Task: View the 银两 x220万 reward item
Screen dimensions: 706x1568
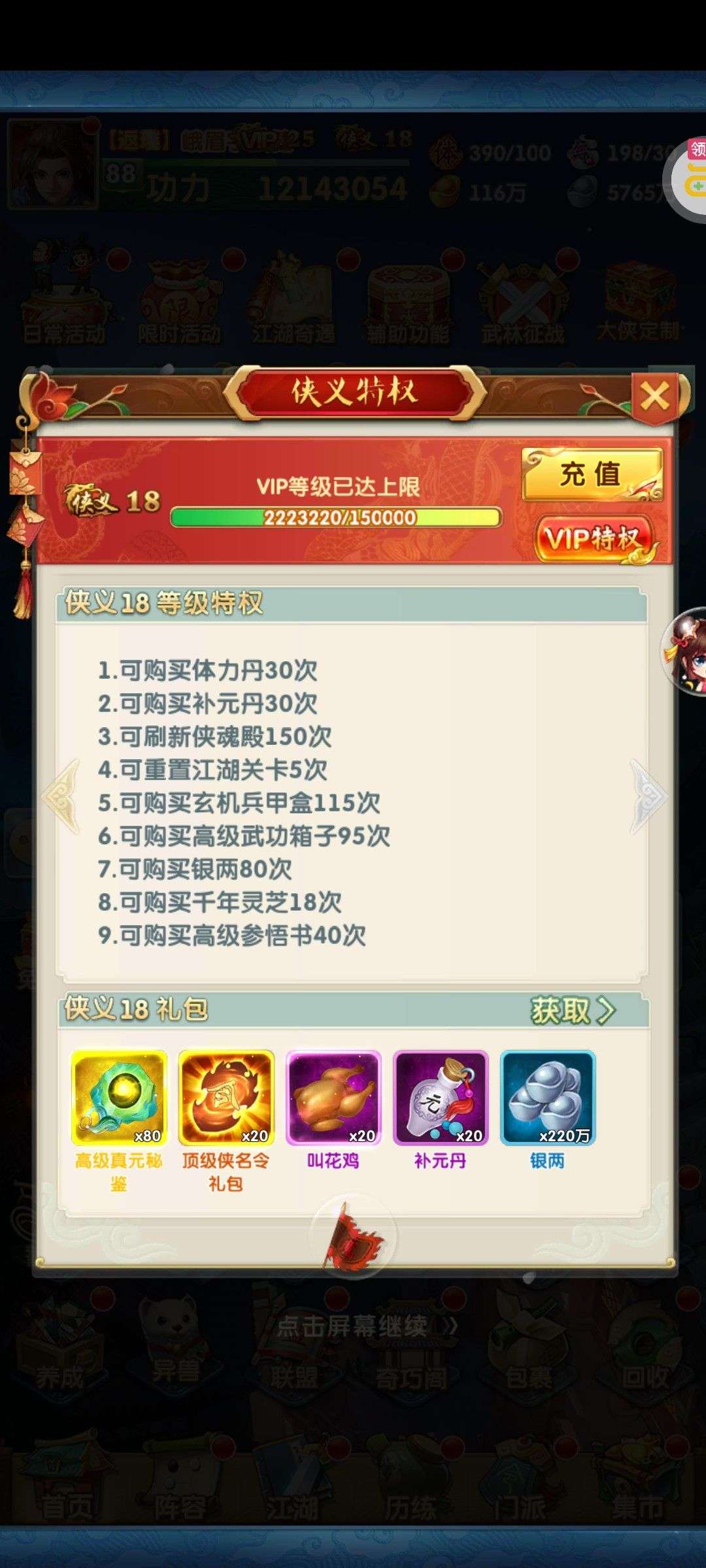Action: coord(548,1098)
